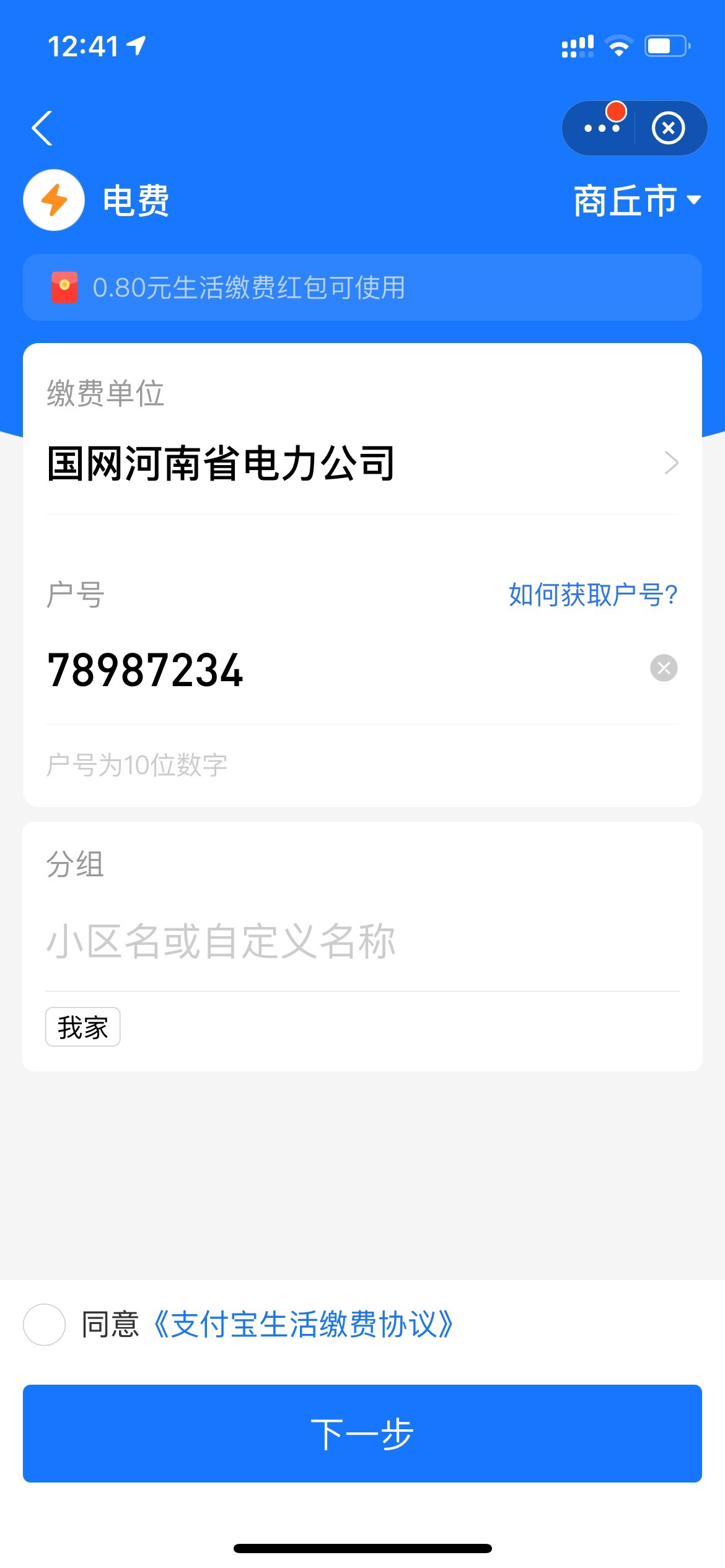
Task: Open 《支付宝生活缴费协议》 link
Action: pos(304,1325)
